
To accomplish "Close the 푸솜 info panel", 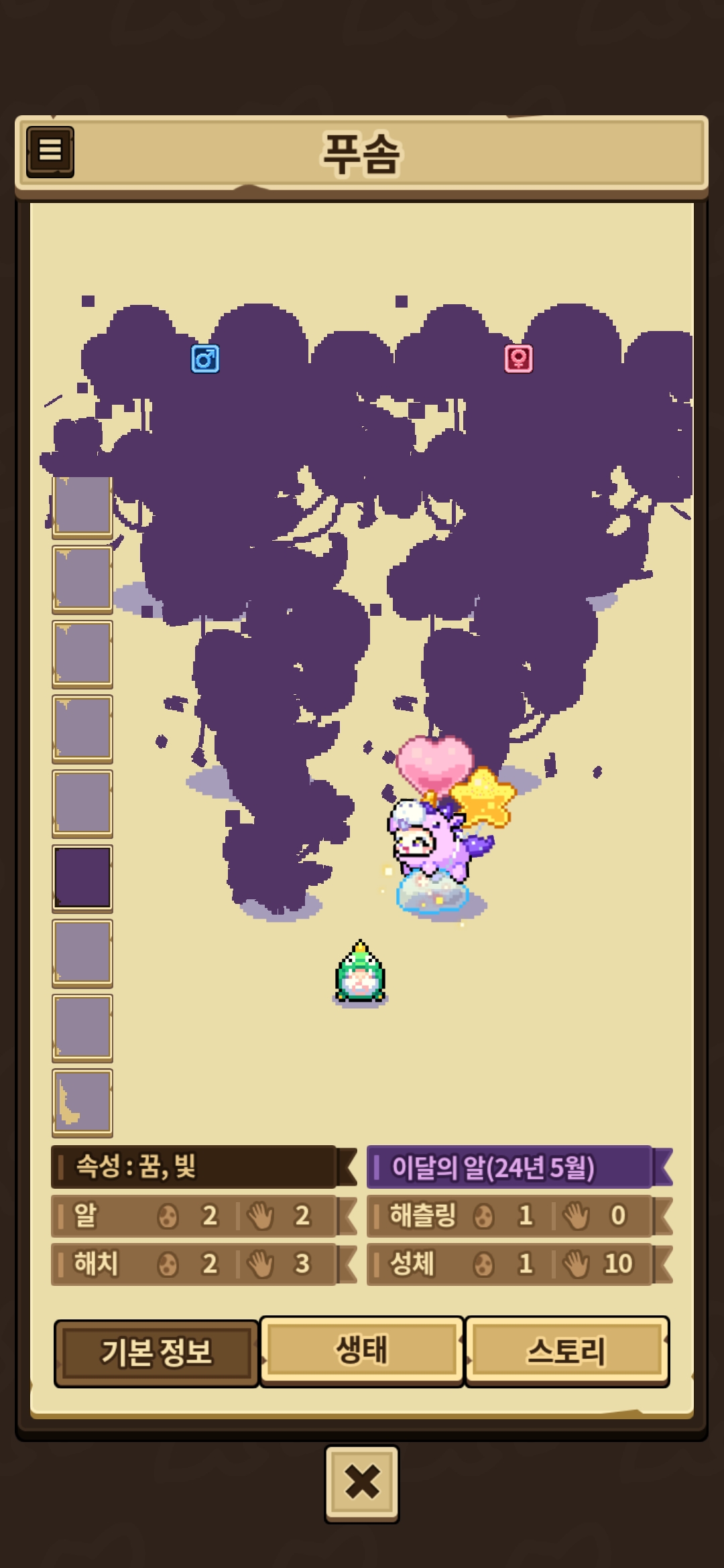I will click(362, 1482).
